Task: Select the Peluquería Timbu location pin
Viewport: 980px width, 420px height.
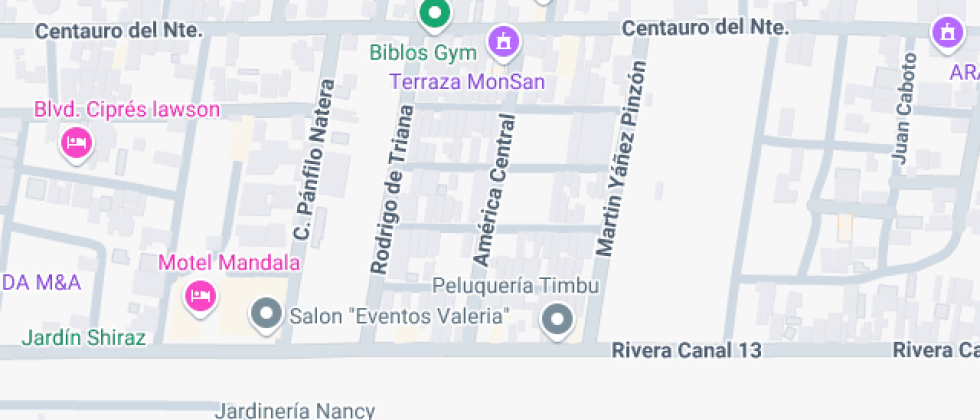Action: click(556, 320)
